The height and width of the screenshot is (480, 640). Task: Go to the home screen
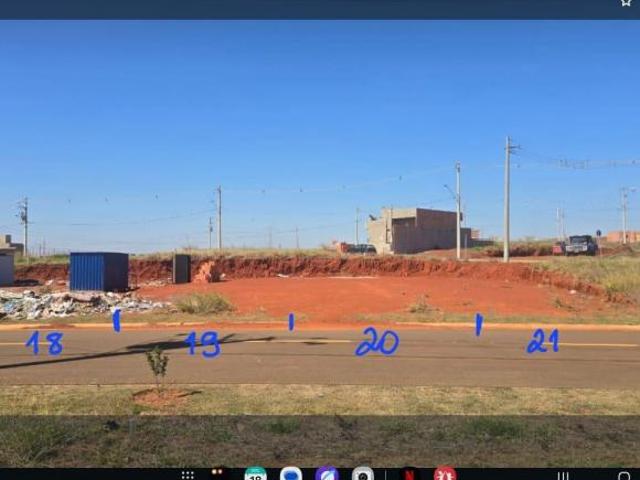624,476
